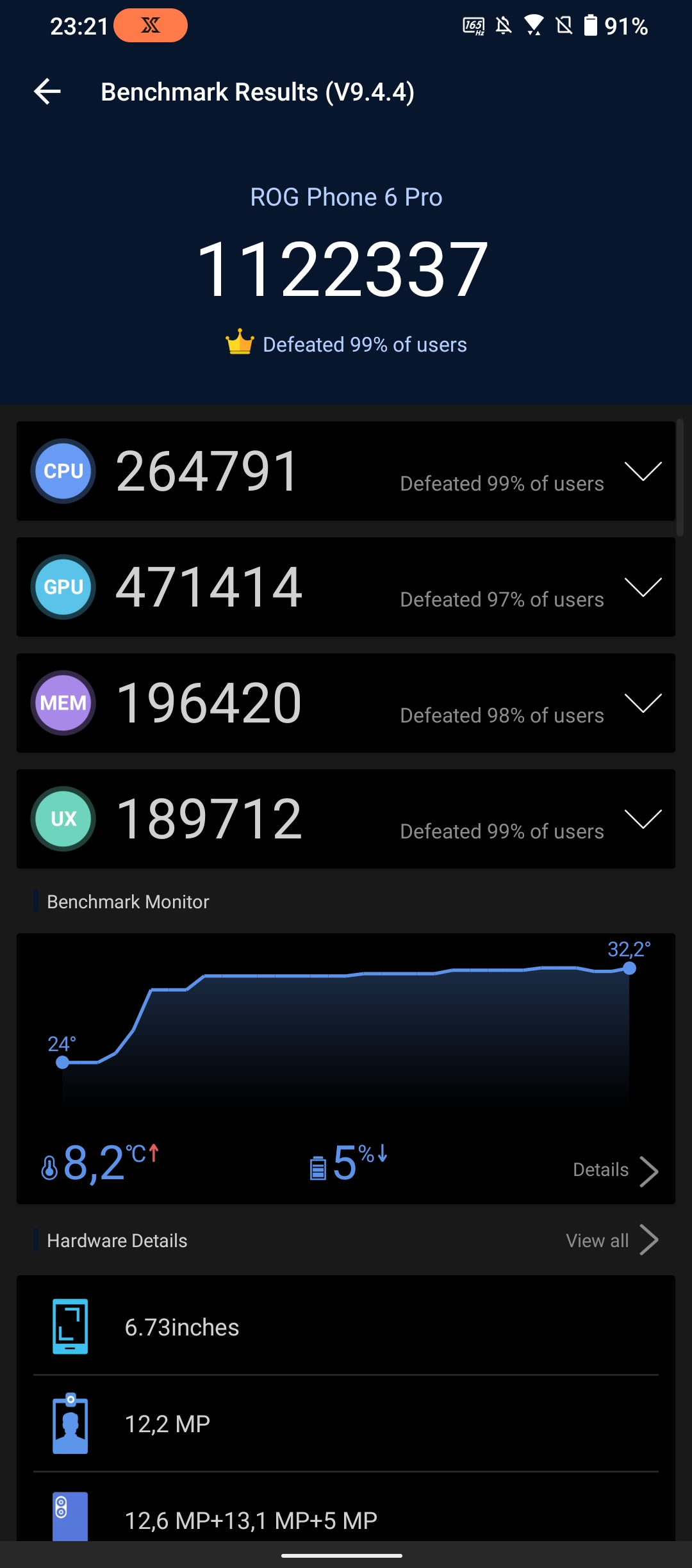Image resolution: width=692 pixels, height=1568 pixels.
Task: Expand the GPU score breakdown
Action: click(x=643, y=587)
